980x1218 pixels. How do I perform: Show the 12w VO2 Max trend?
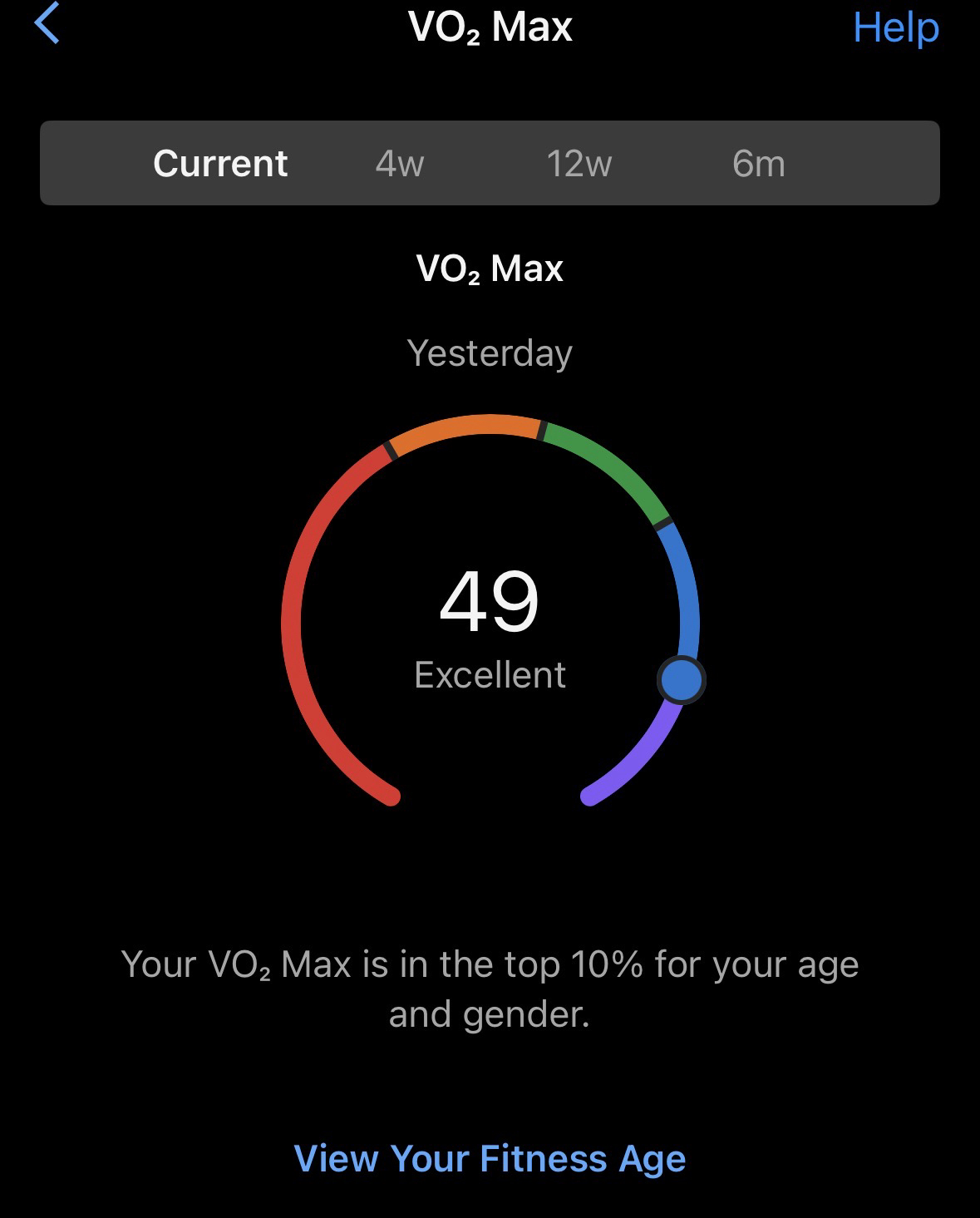pyautogui.click(x=579, y=163)
